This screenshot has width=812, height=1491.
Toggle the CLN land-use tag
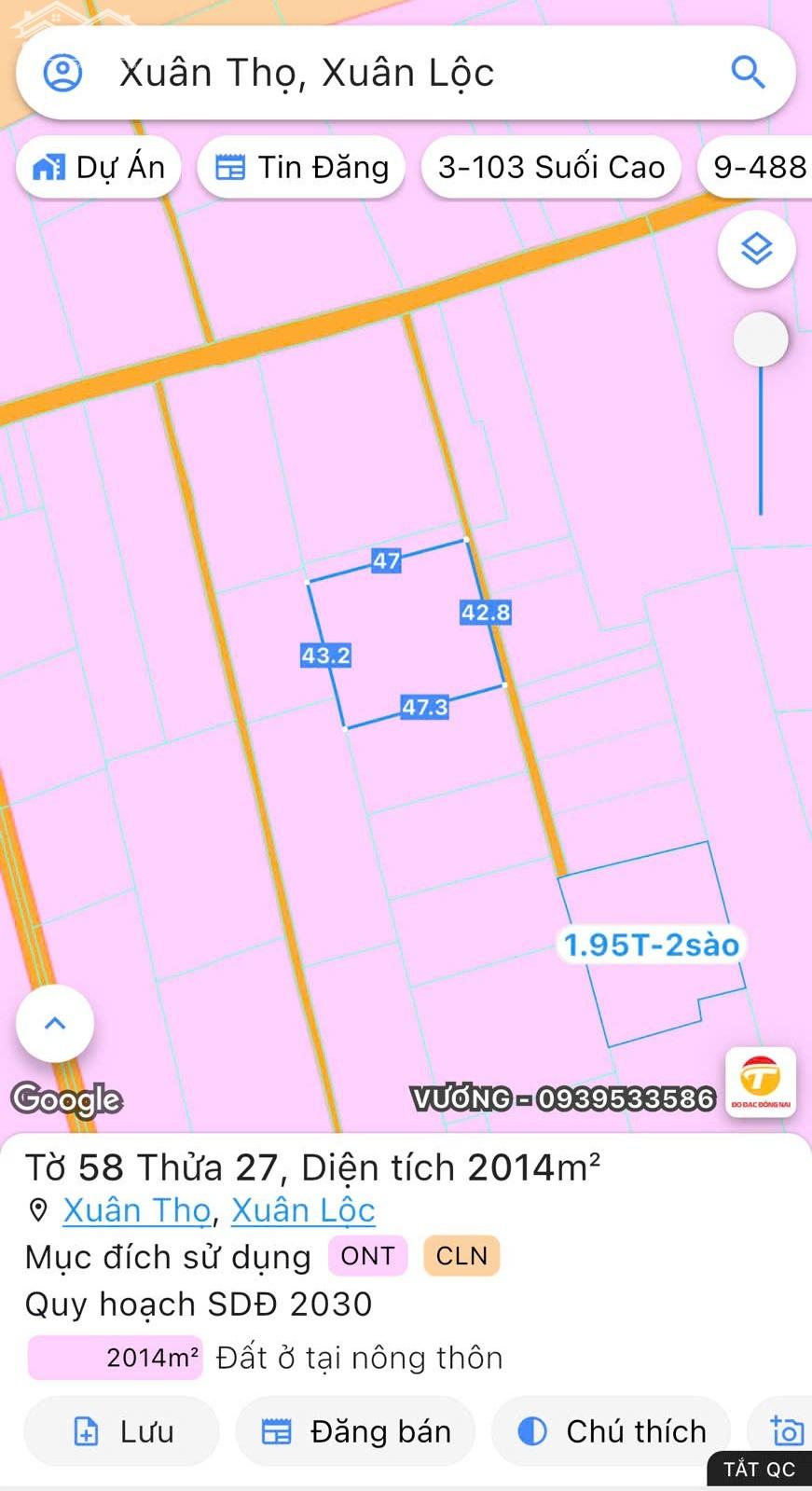click(x=461, y=1256)
